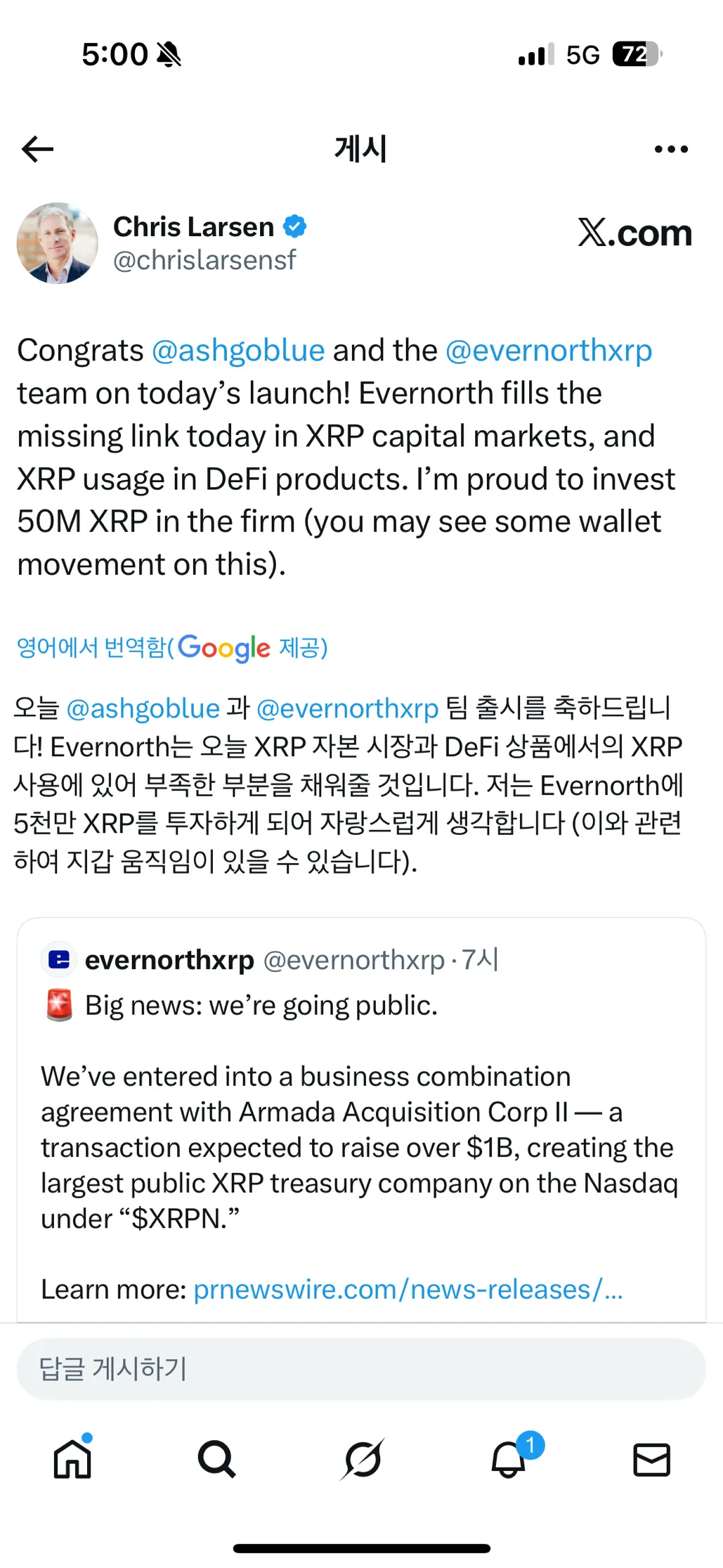Switch to the Home tab
Image resolution: width=723 pixels, height=1568 pixels.
[73, 1459]
